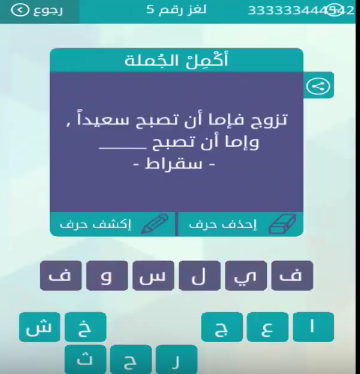Pick the letter tile ا

[313, 327]
